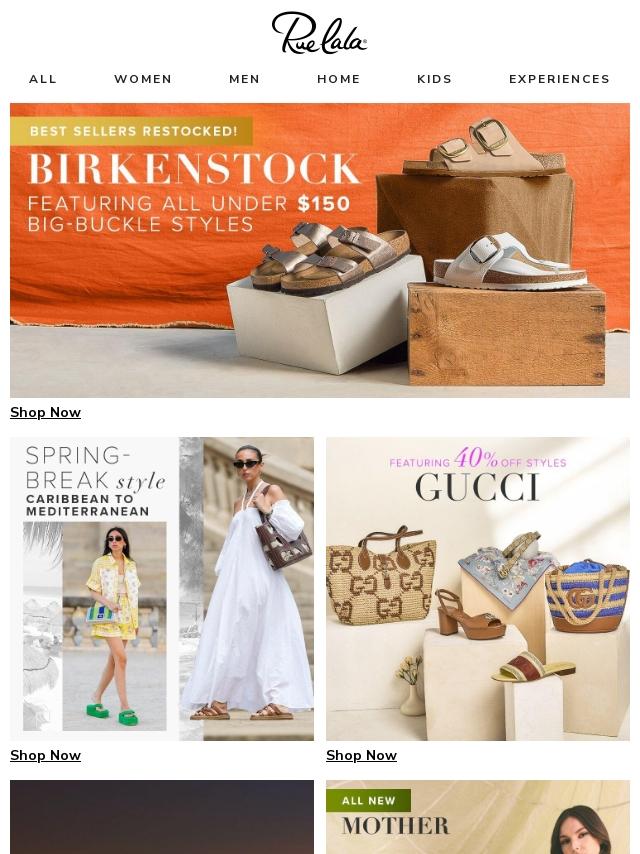The image size is (640, 854).
Task: Tap Shop Now under the Gucci tile
Action: coord(361,755)
